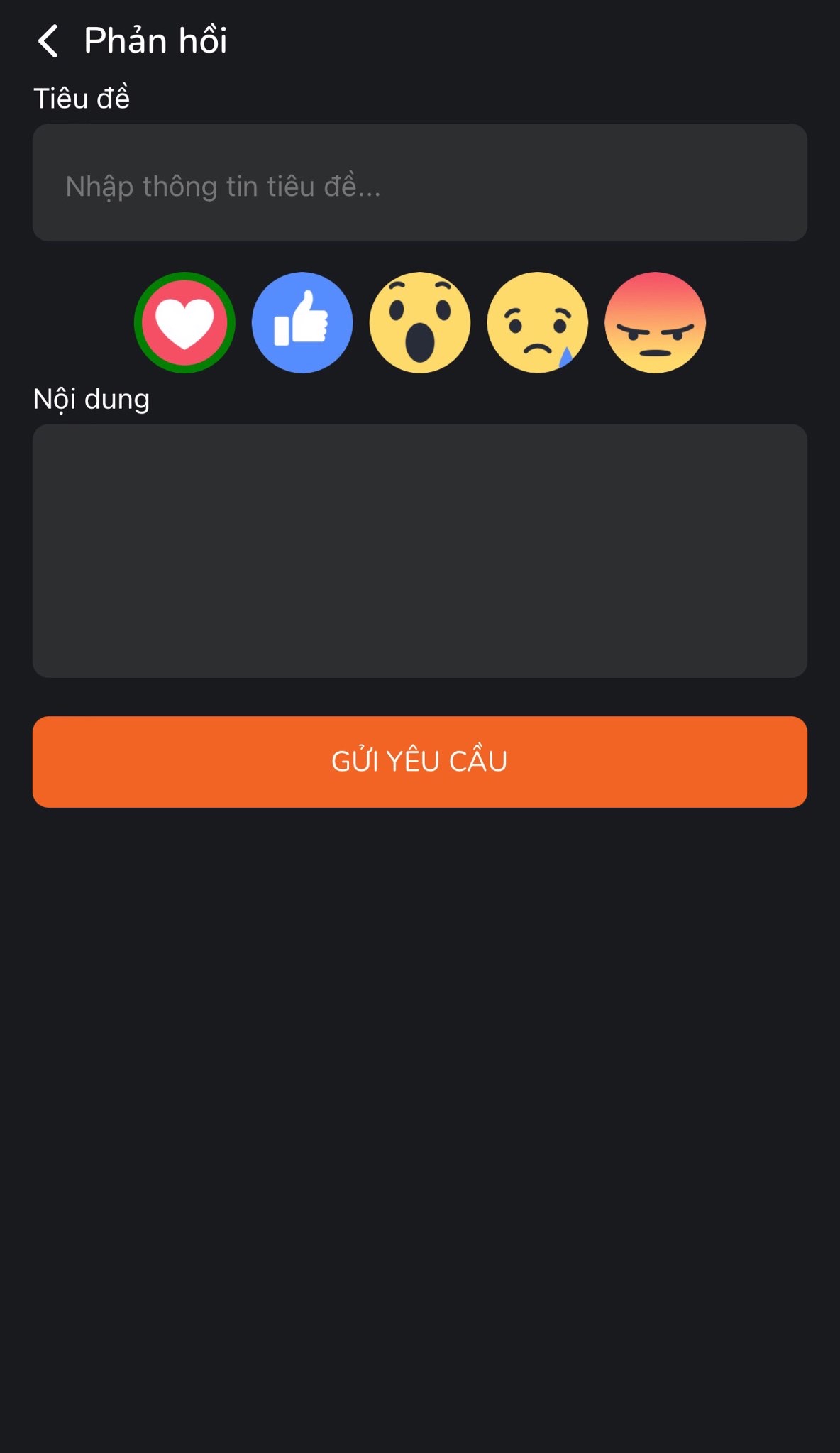Select the sad crying reaction

(x=537, y=323)
